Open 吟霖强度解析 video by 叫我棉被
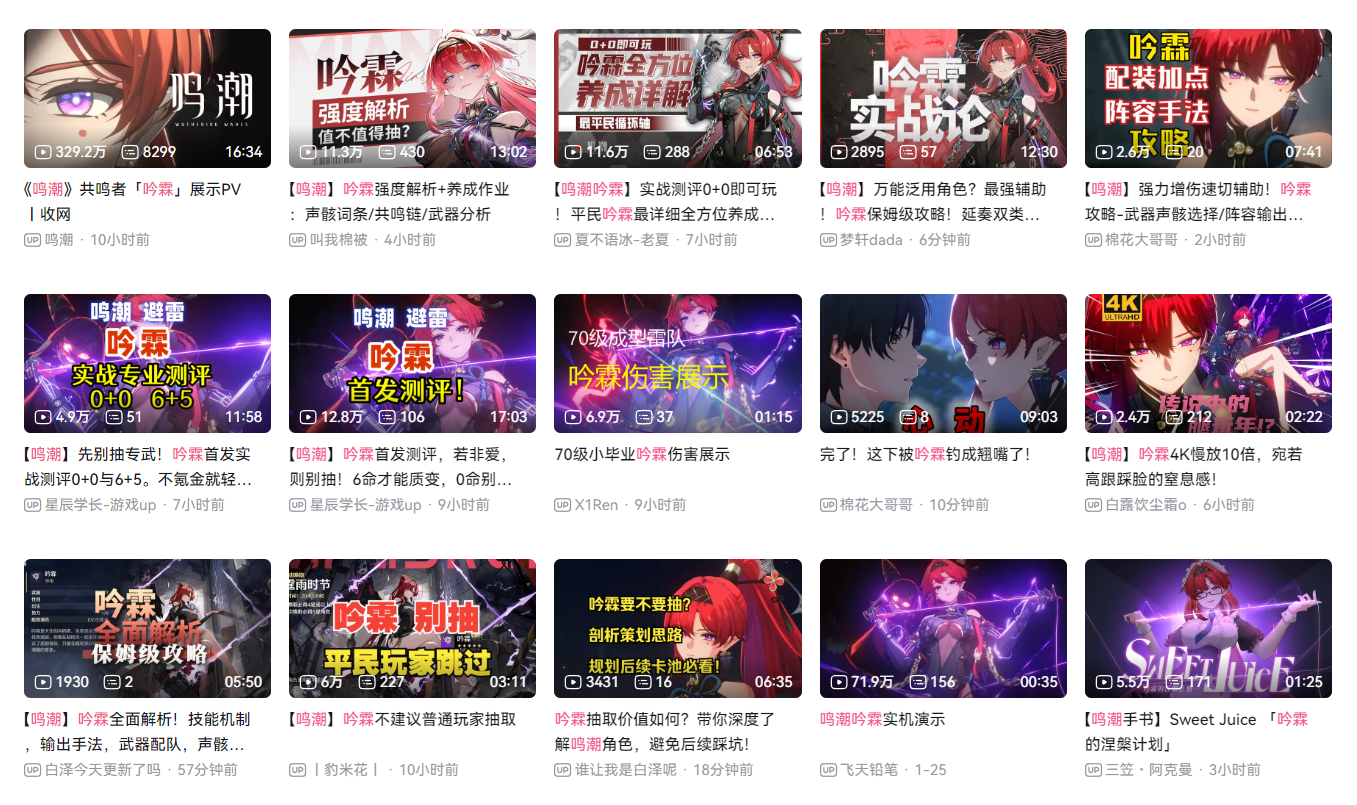The image size is (1357, 805). click(412, 98)
